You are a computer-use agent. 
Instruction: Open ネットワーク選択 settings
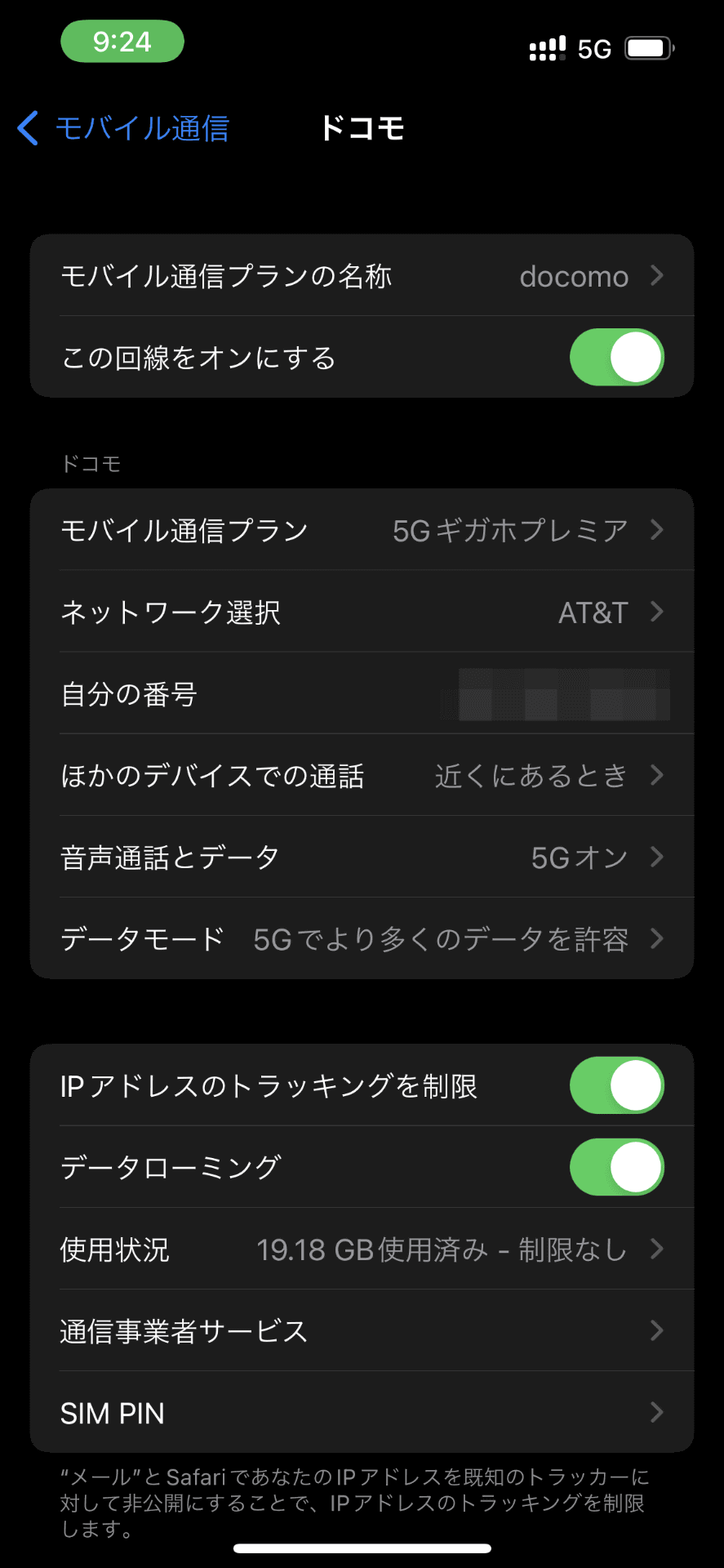[362, 612]
